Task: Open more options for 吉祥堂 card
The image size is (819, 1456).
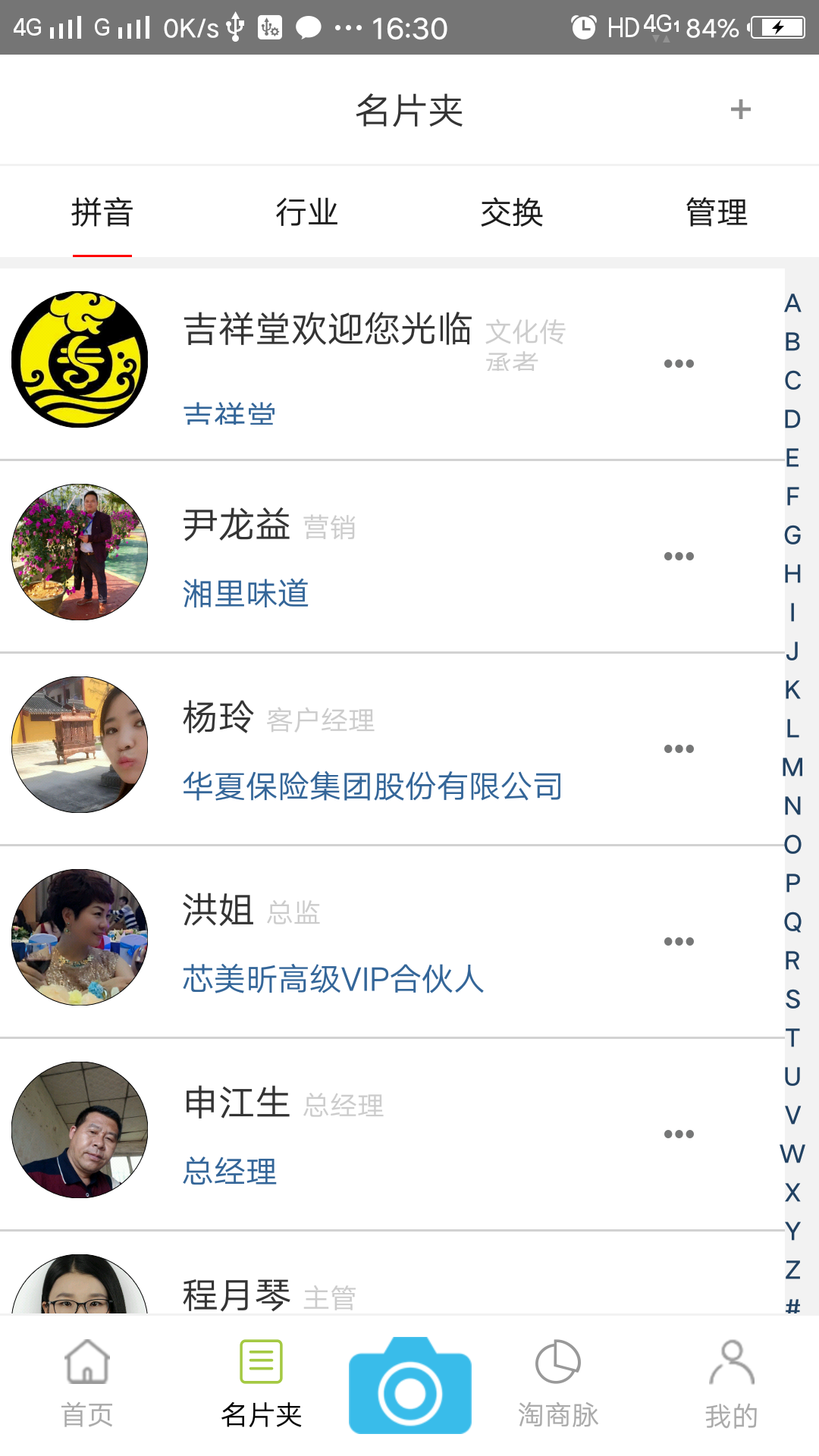Action: [x=680, y=362]
